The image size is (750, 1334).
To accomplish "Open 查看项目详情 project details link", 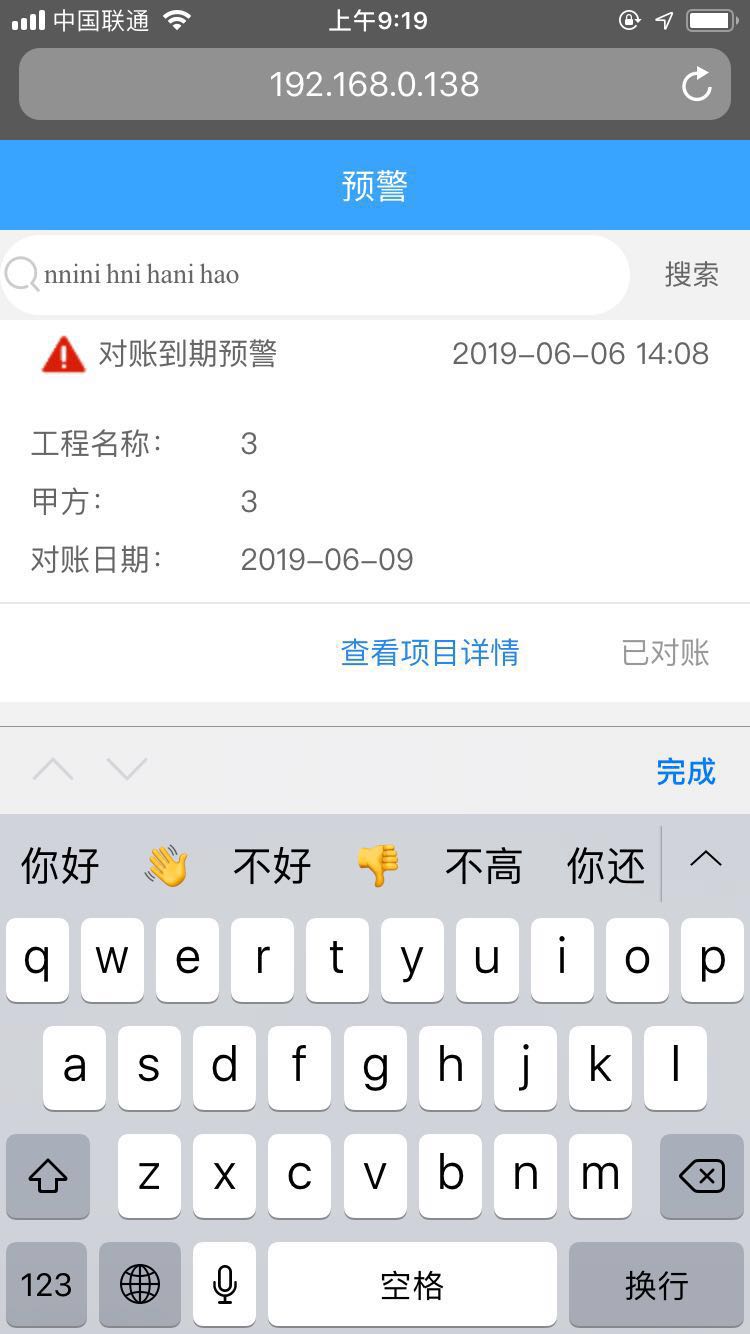I will click(x=430, y=652).
